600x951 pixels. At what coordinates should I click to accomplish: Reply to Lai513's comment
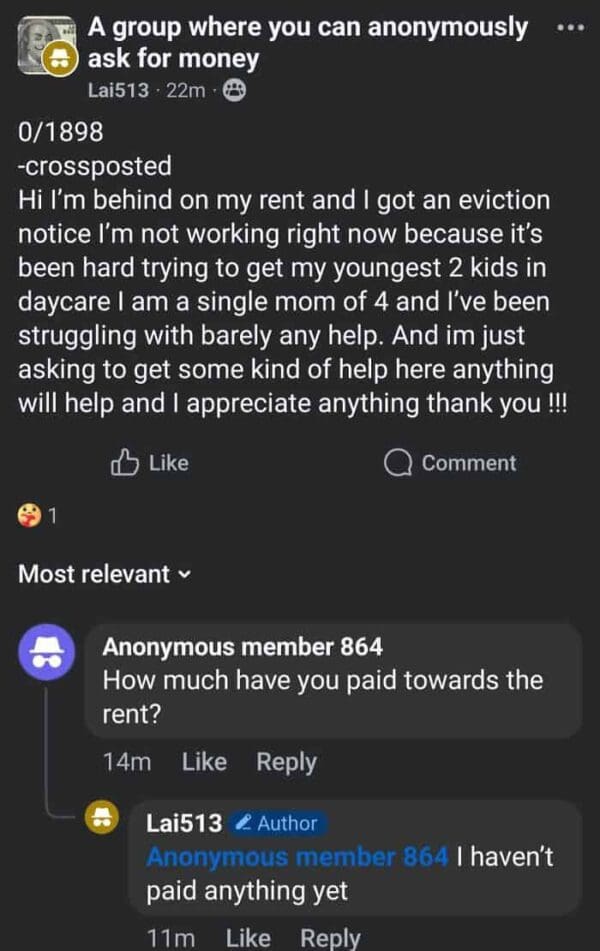click(330, 937)
